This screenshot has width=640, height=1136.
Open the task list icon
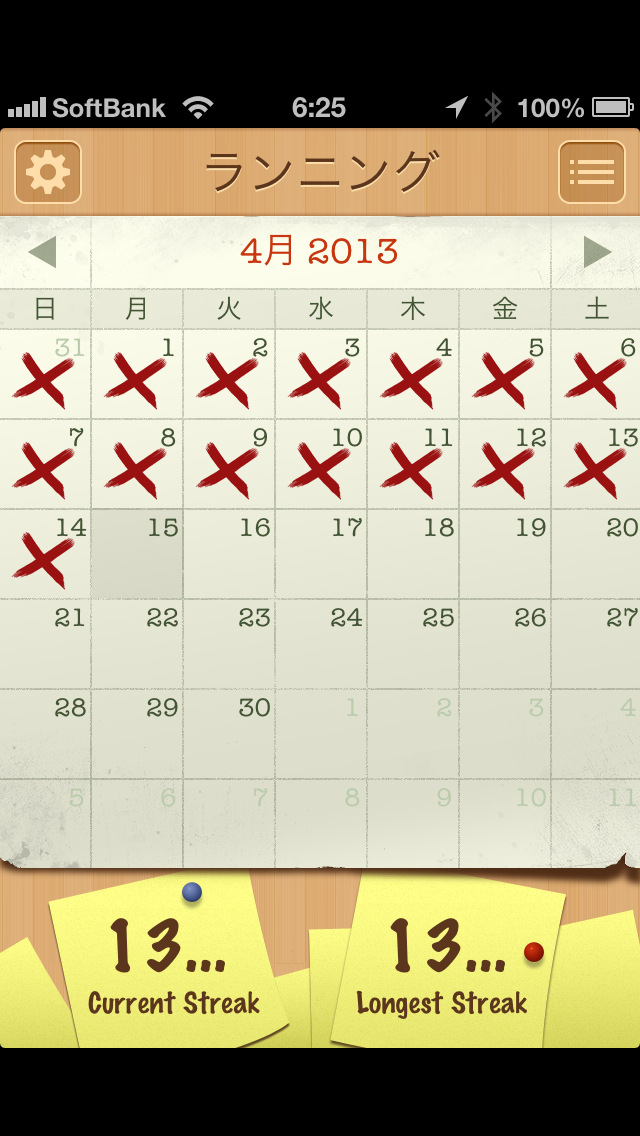click(591, 172)
